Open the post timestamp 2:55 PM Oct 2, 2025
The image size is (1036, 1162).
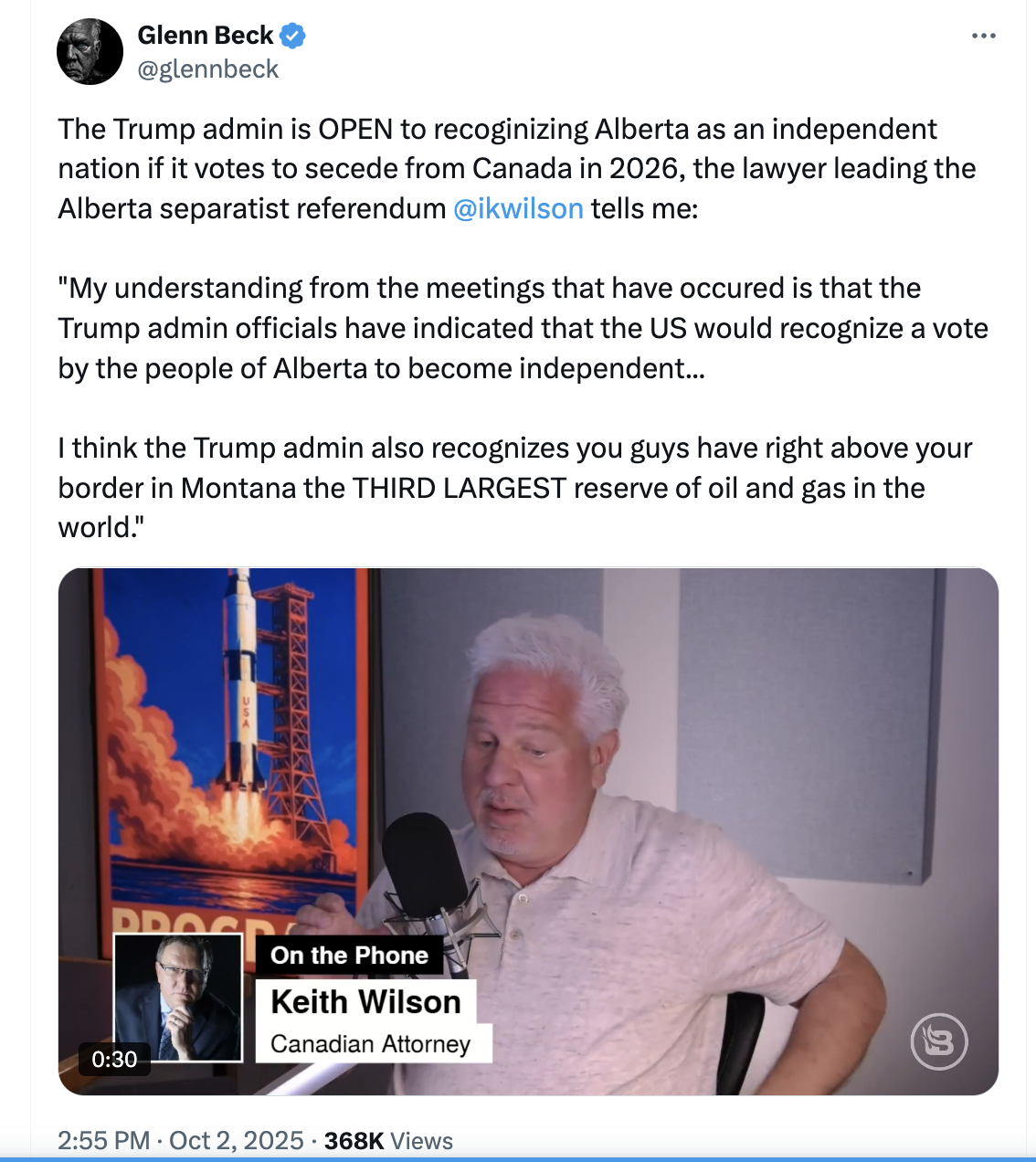click(180, 1140)
